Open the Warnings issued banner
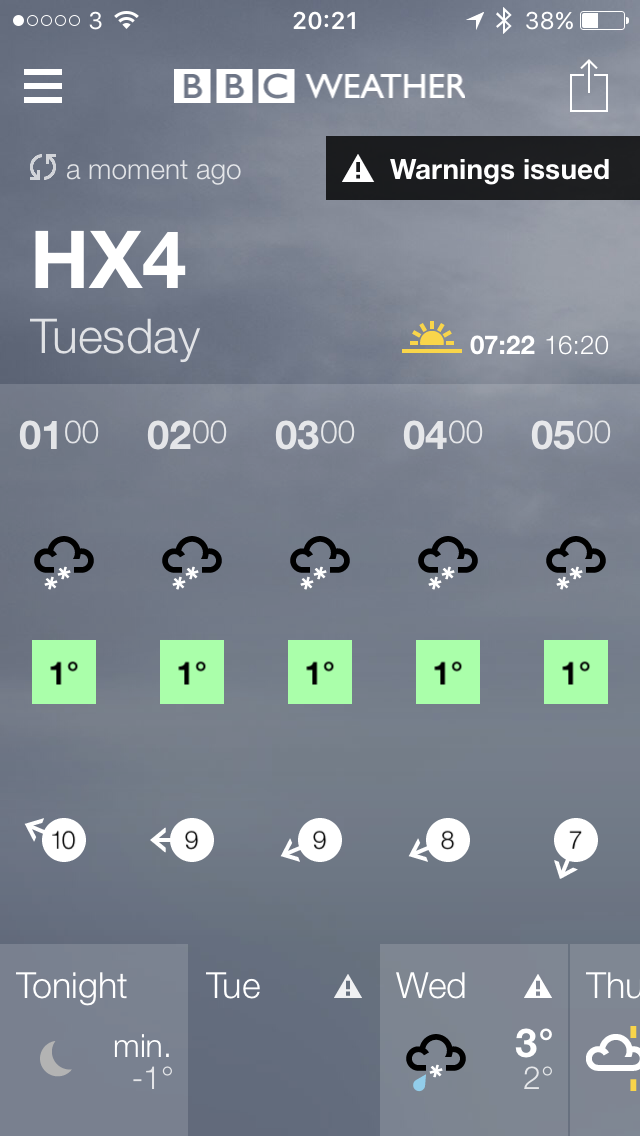Viewport: 640px width, 1136px height. [483, 168]
